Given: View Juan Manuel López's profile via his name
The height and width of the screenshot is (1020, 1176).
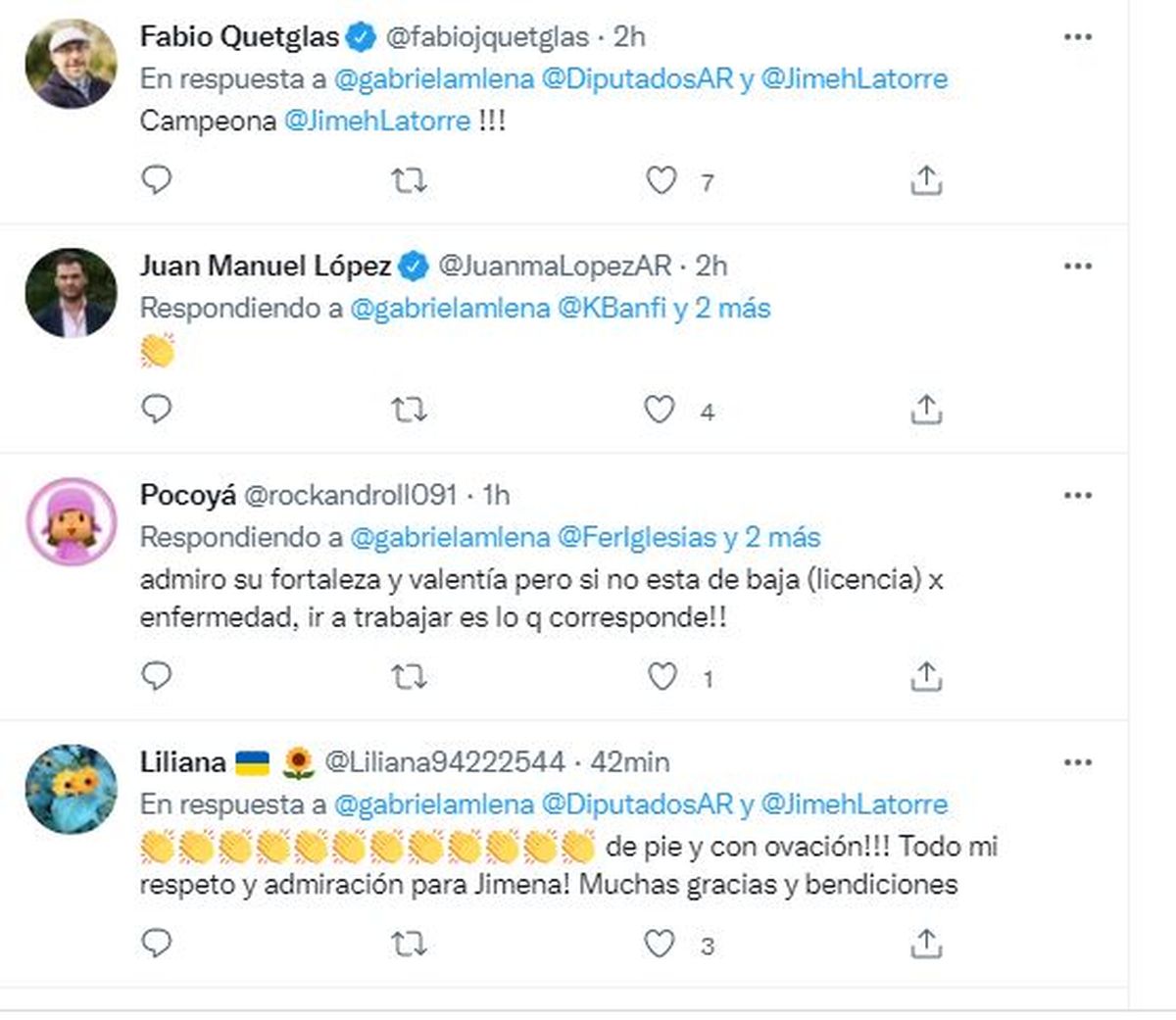Looking at the screenshot, I should pyautogui.click(x=266, y=266).
